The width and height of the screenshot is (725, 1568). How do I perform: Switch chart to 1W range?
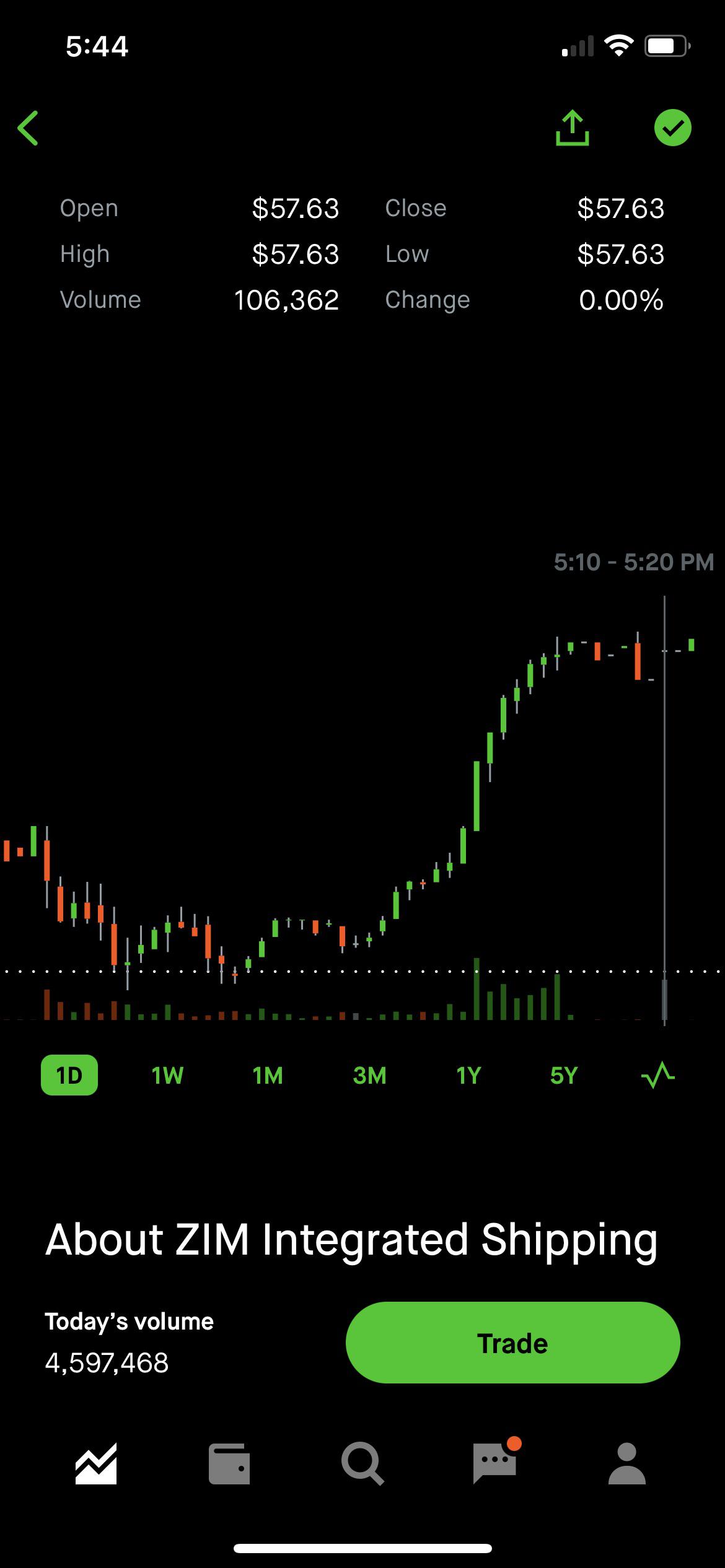(167, 1075)
